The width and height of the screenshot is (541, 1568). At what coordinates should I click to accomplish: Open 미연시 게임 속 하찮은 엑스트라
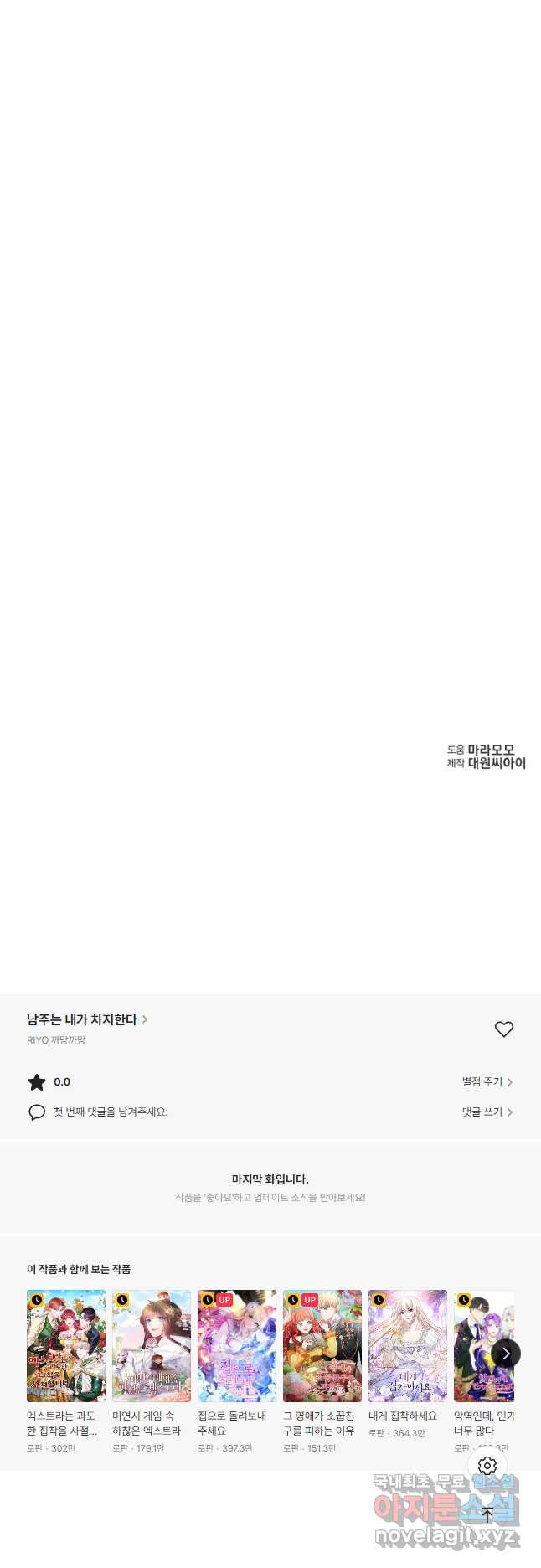tap(152, 1346)
